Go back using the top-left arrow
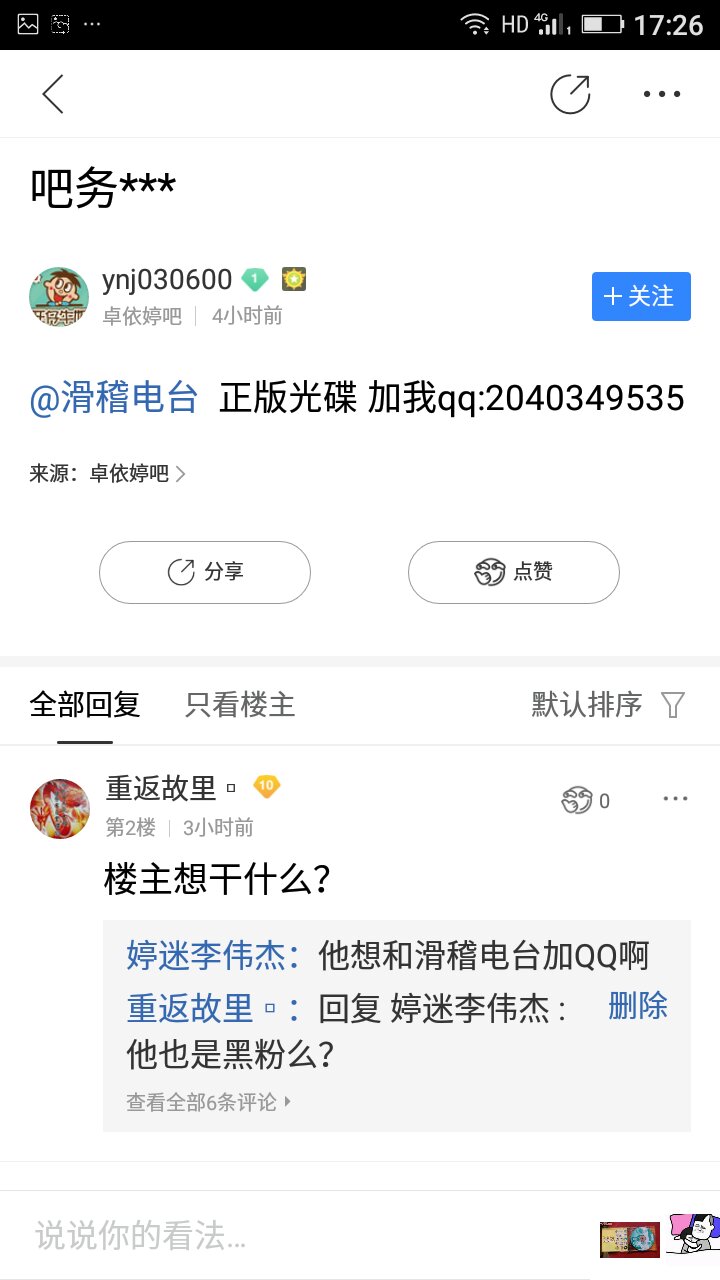 point(53,94)
